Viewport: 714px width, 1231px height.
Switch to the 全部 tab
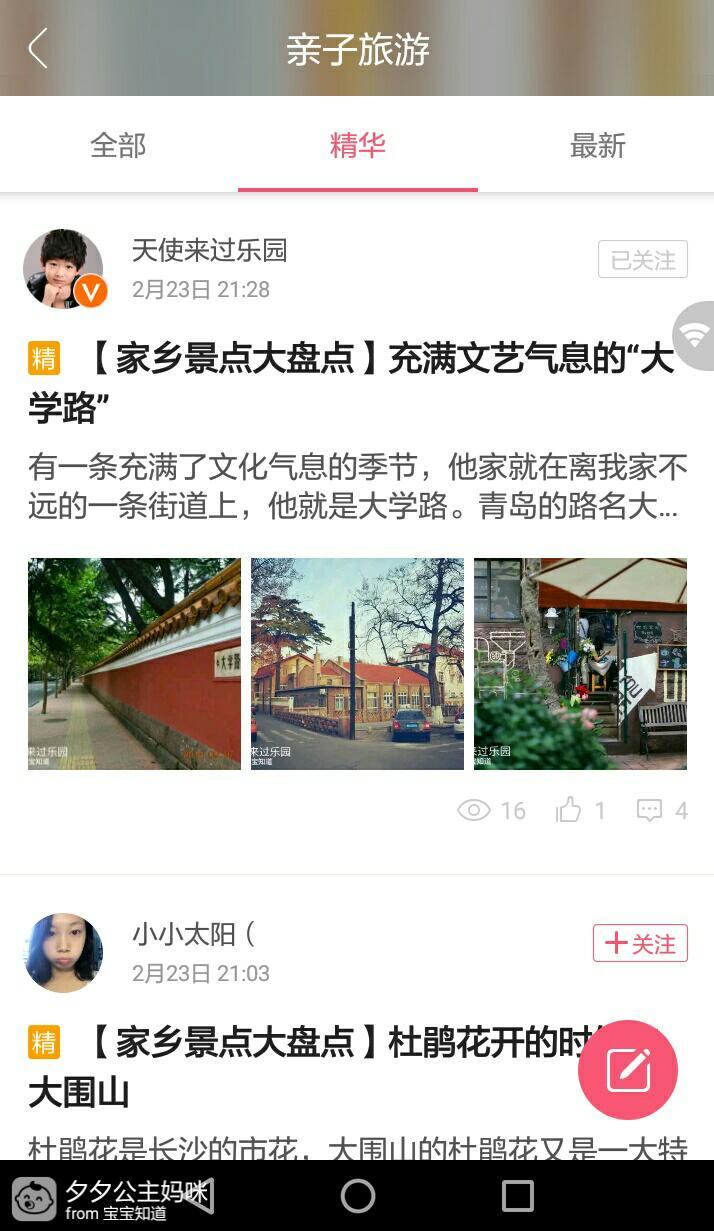118,146
